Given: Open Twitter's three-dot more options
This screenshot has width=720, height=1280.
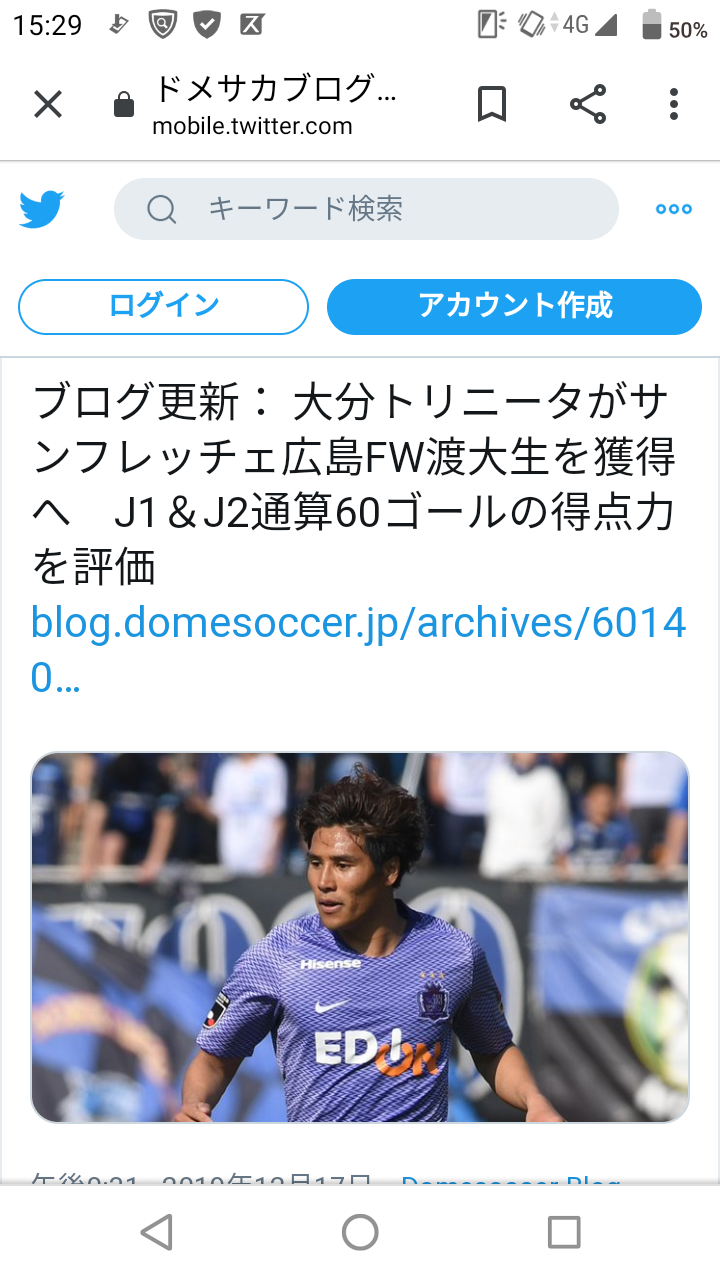Looking at the screenshot, I should (673, 209).
